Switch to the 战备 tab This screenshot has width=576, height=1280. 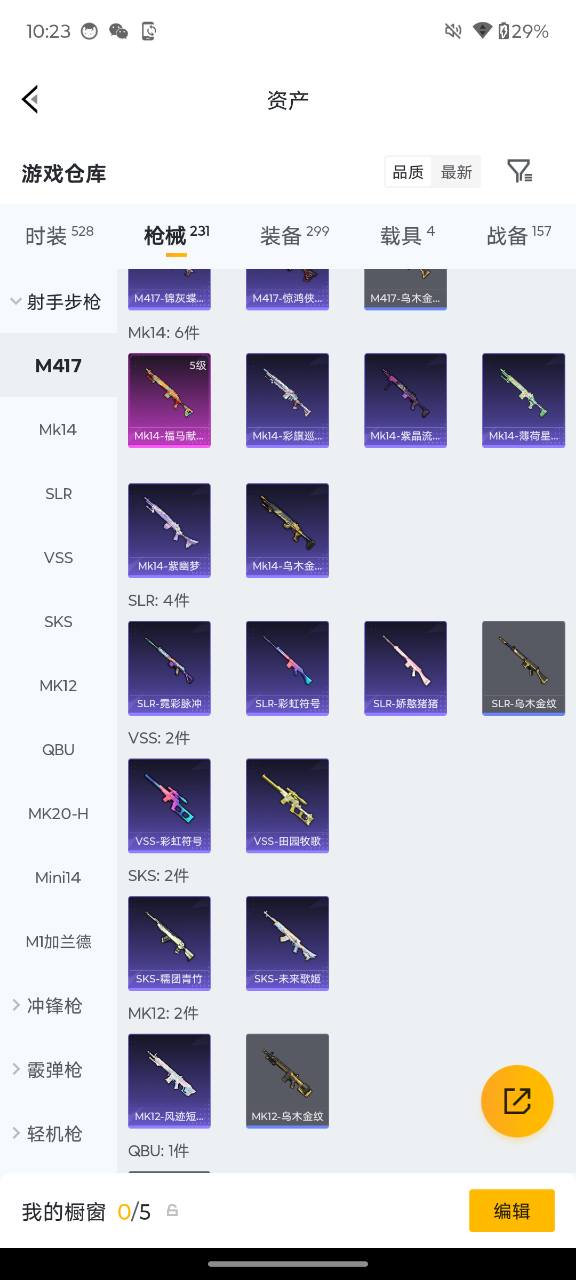tap(519, 235)
